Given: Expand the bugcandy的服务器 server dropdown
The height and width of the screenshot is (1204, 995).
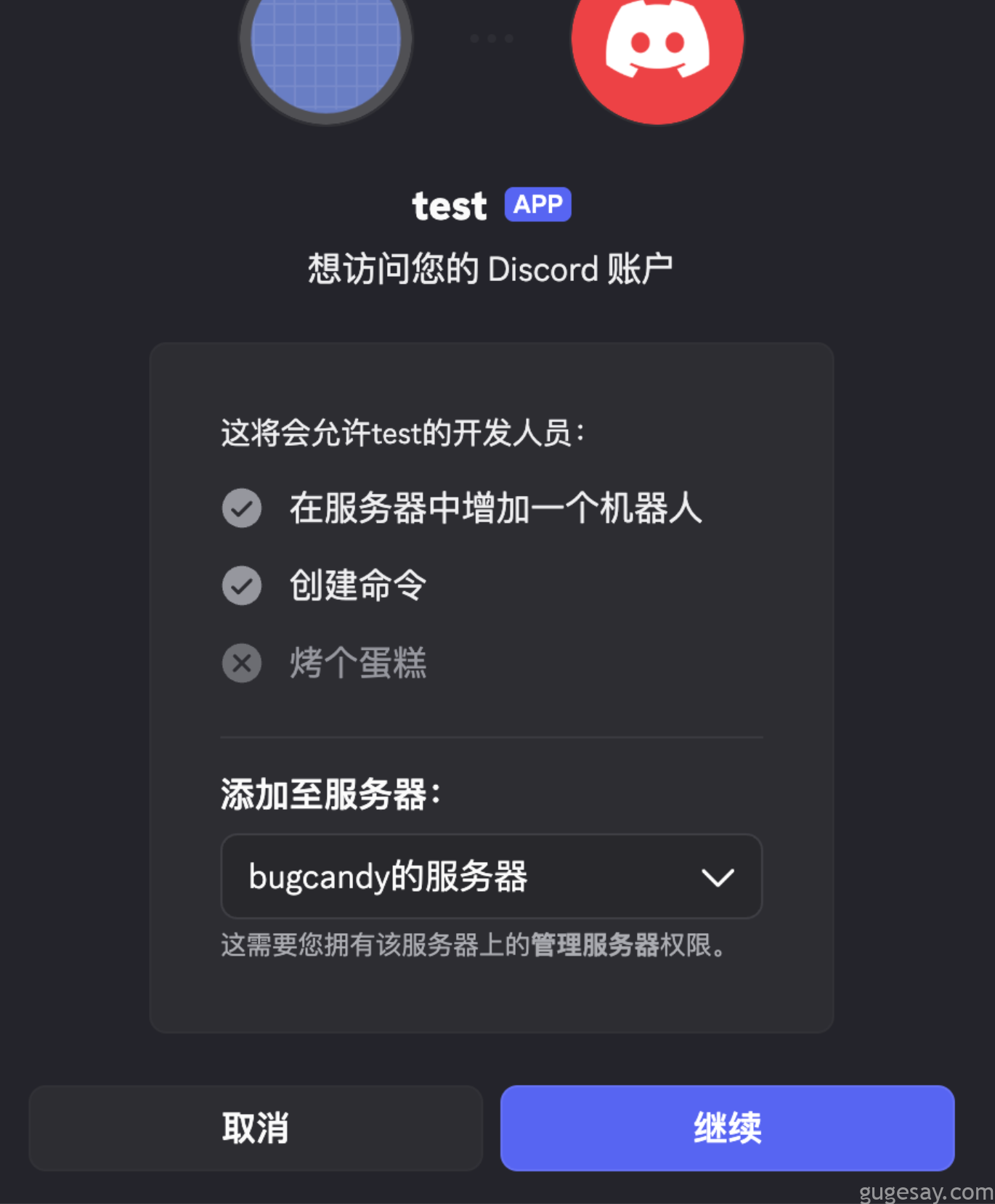Looking at the screenshot, I should pyautogui.click(x=492, y=876).
